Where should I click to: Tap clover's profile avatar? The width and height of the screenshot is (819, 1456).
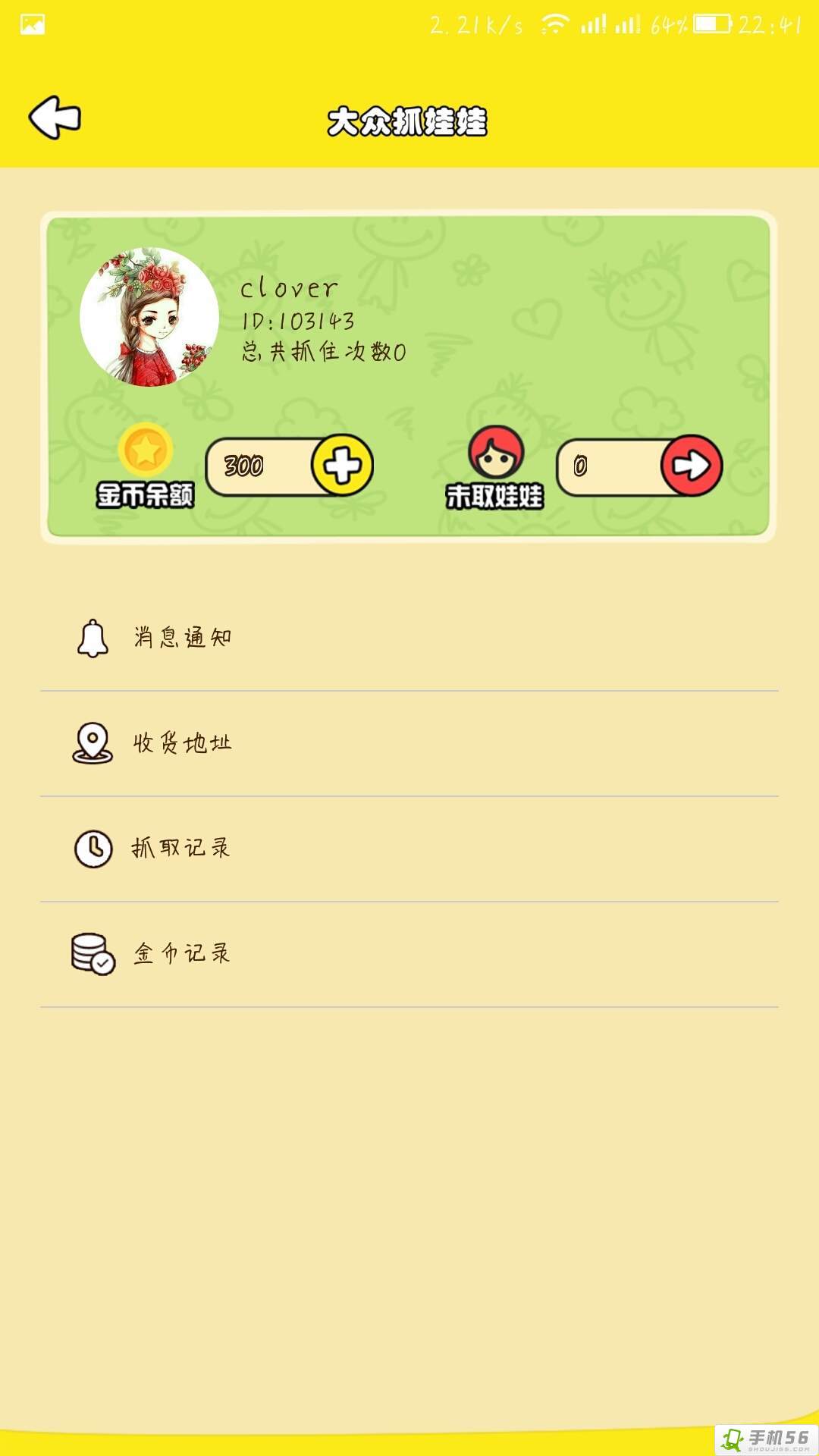[x=149, y=317]
